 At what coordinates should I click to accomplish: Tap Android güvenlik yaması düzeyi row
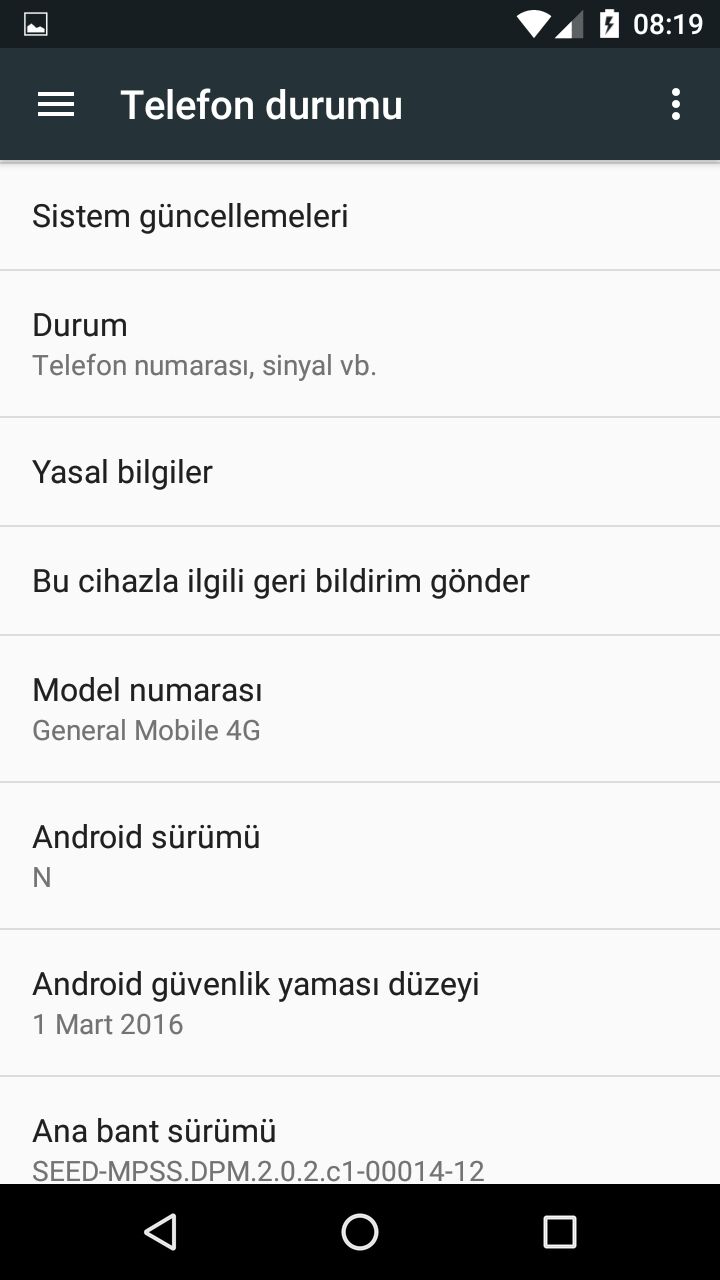360,1003
